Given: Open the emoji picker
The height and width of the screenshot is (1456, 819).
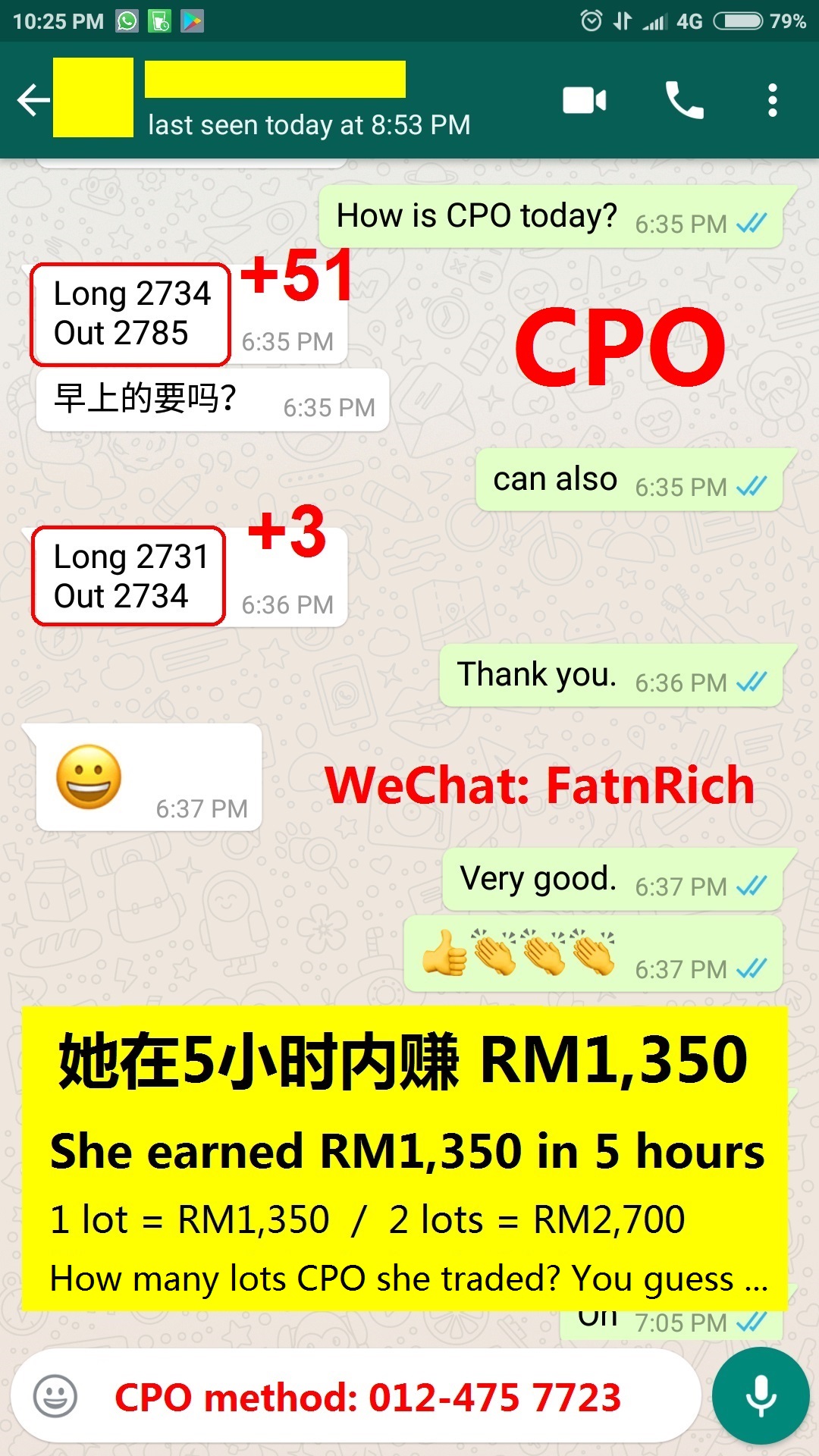Looking at the screenshot, I should [x=55, y=1396].
